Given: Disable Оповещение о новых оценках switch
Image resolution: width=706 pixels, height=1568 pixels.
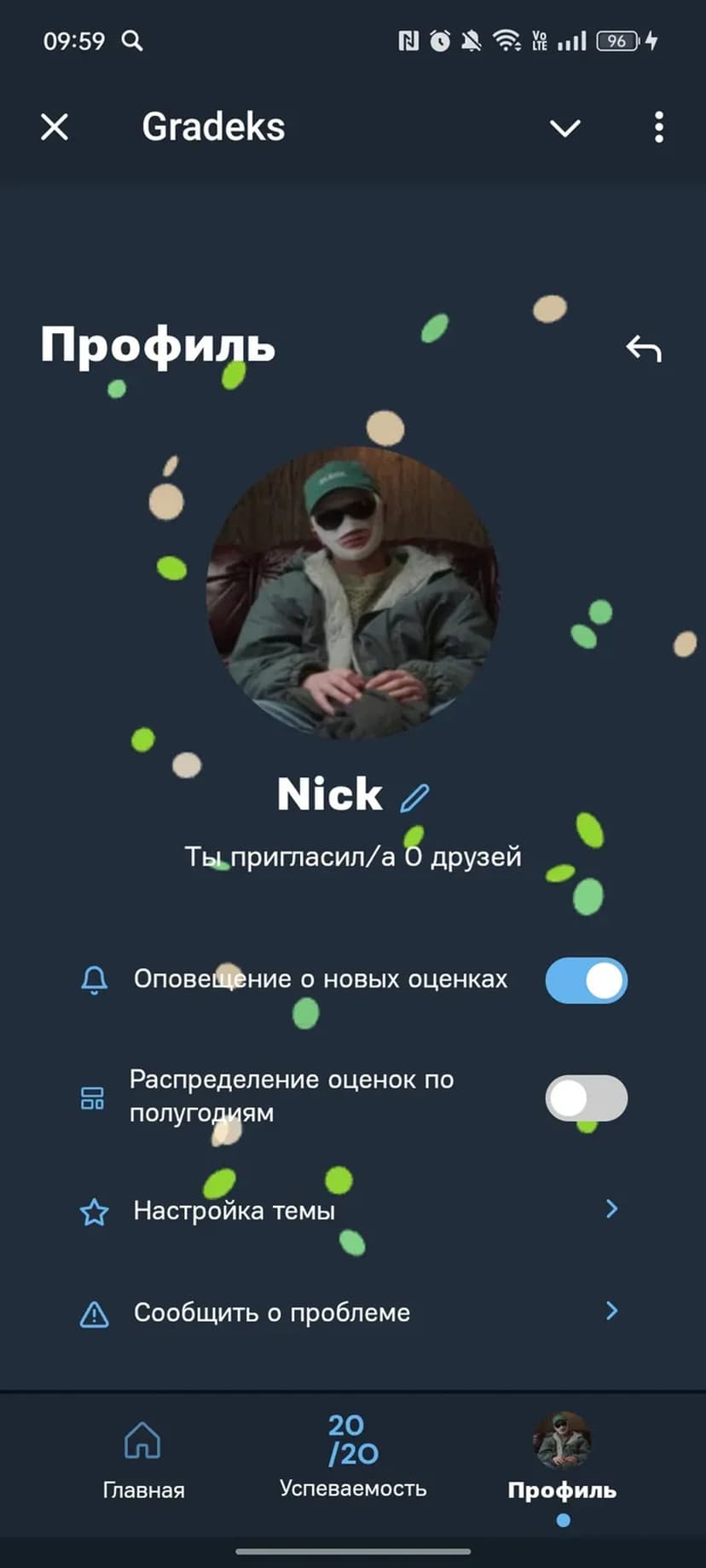Looking at the screenshot, I should [x=587, y=980].
